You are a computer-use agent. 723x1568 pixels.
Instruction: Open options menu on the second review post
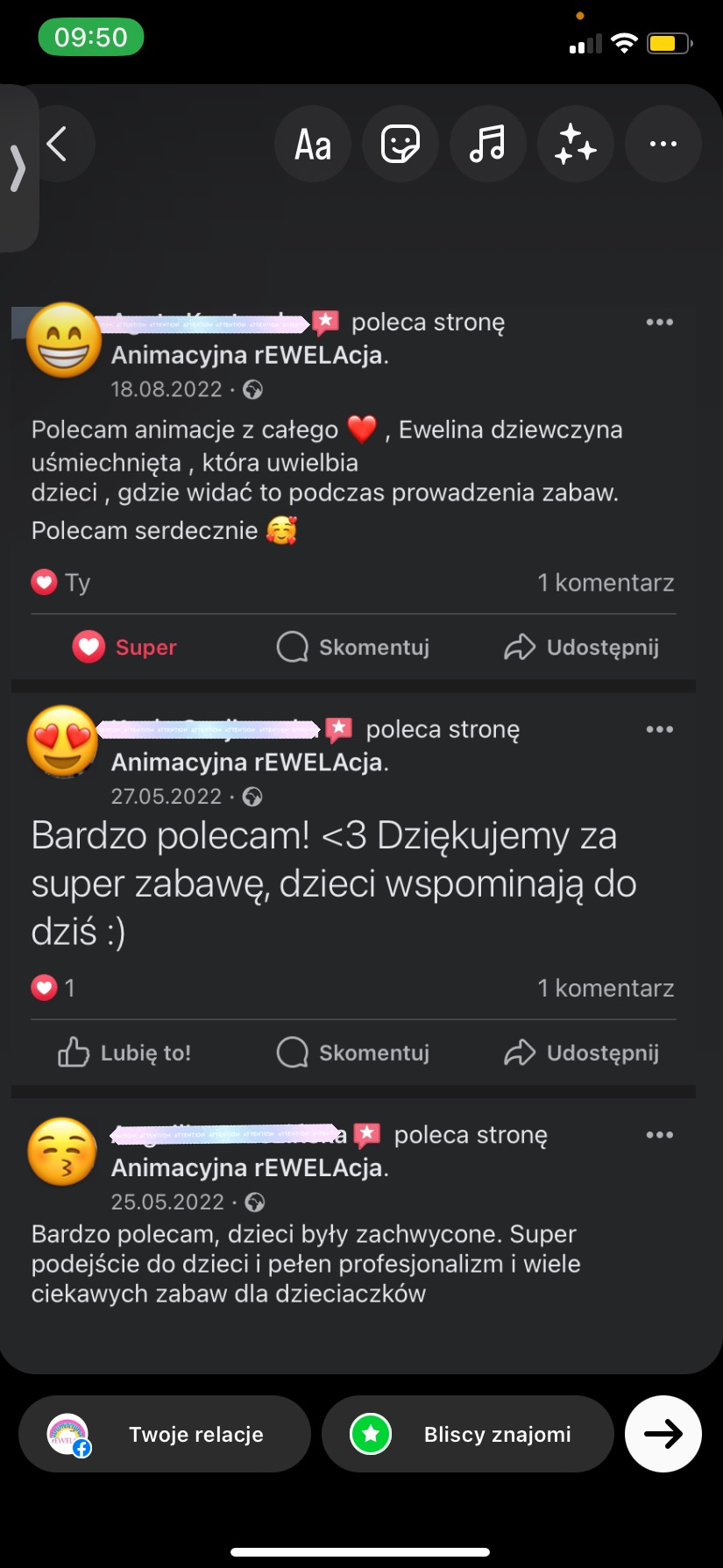659,728
